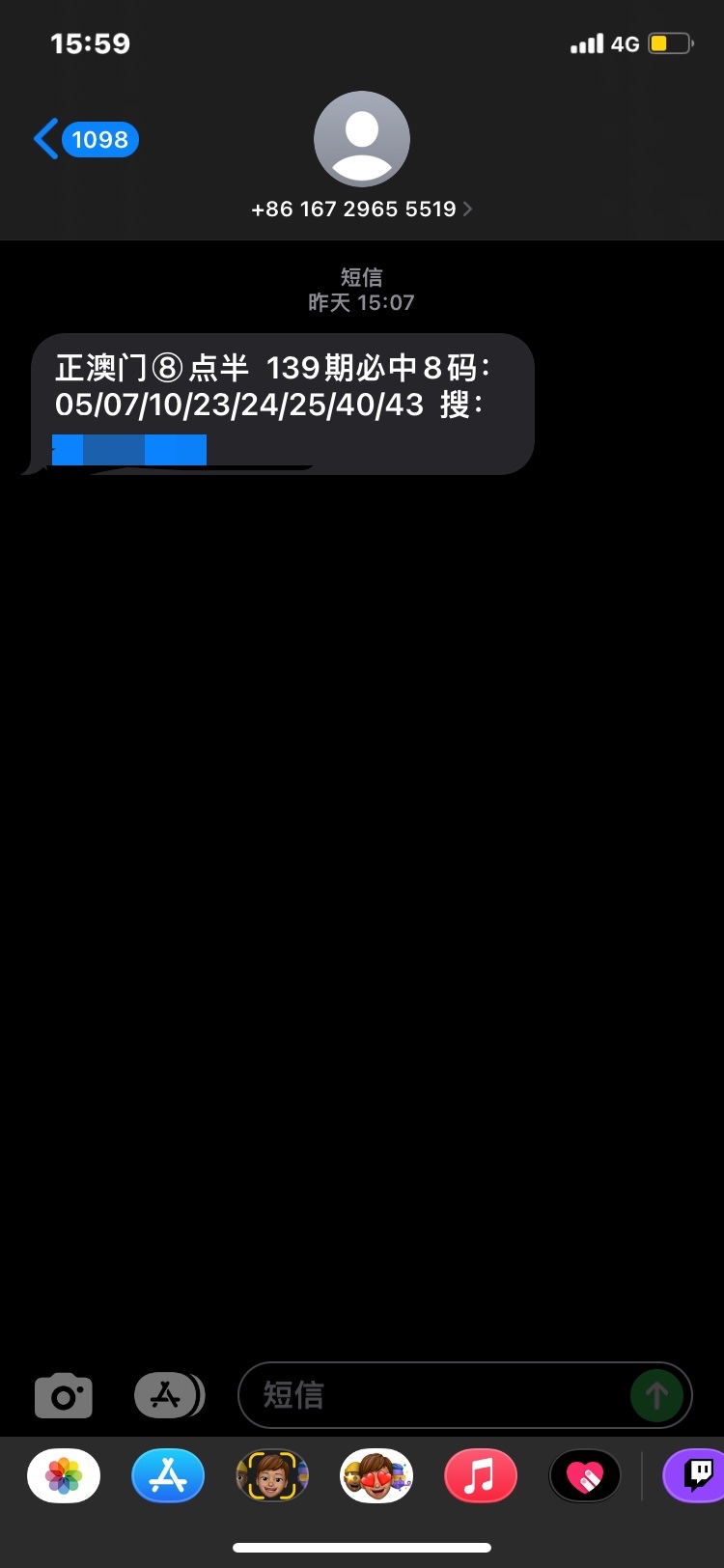The height and width of the screenshot is (1568, 724).
Task: Open the heart-eyes Memoji stickers app
Action: pyautogui.click(x=376, y=1476)
